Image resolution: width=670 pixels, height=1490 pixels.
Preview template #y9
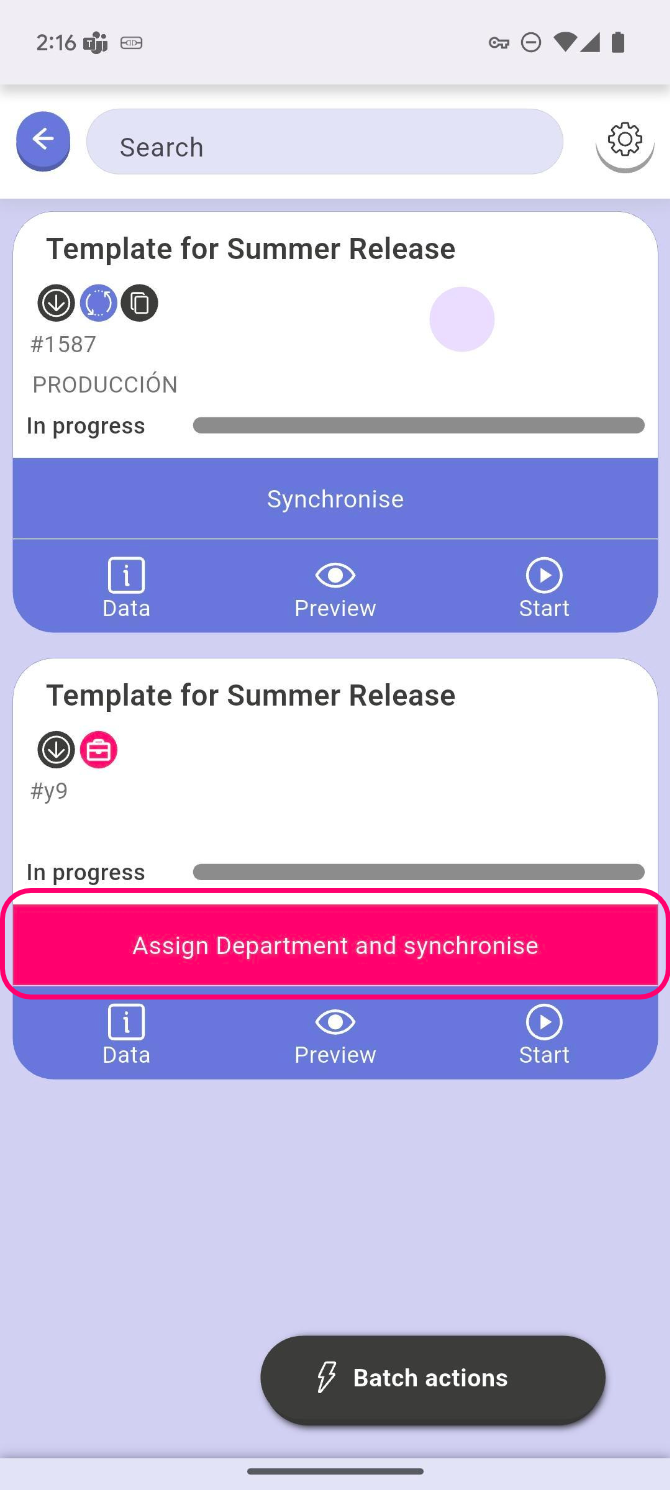pos(335,1035)
